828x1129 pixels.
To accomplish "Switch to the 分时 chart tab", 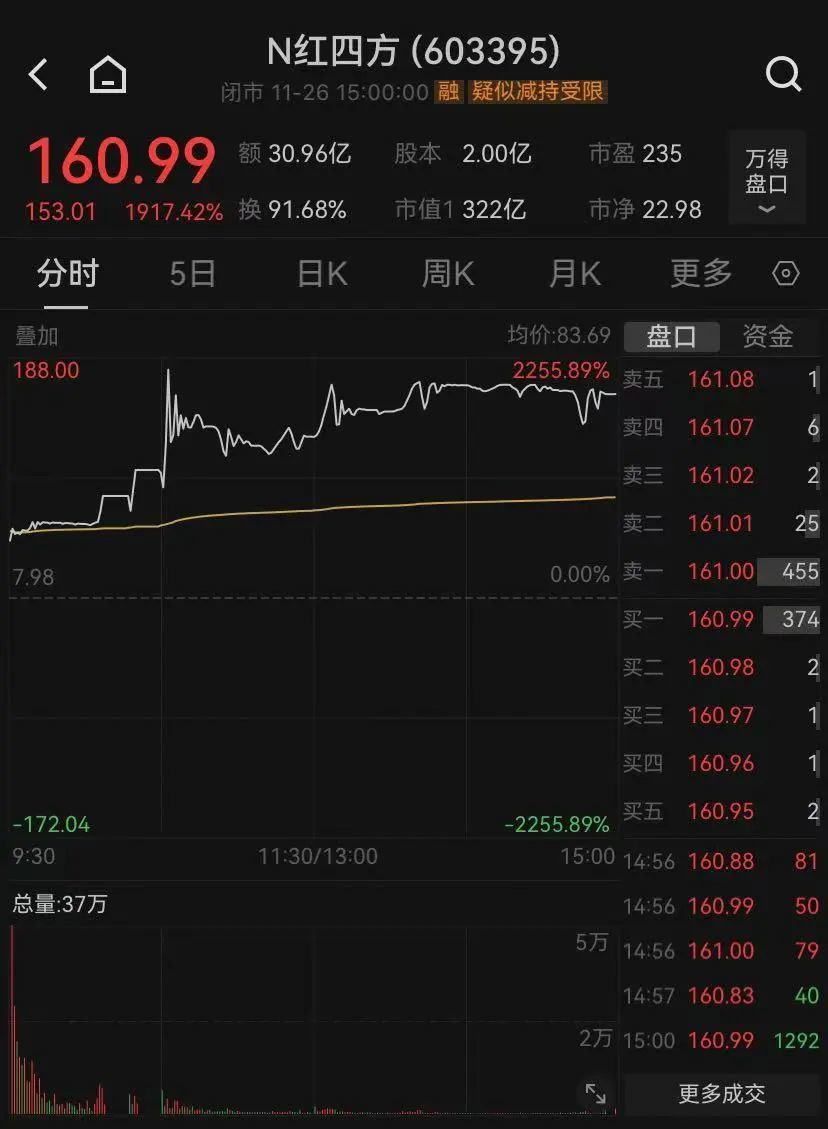I will (67, 273).
